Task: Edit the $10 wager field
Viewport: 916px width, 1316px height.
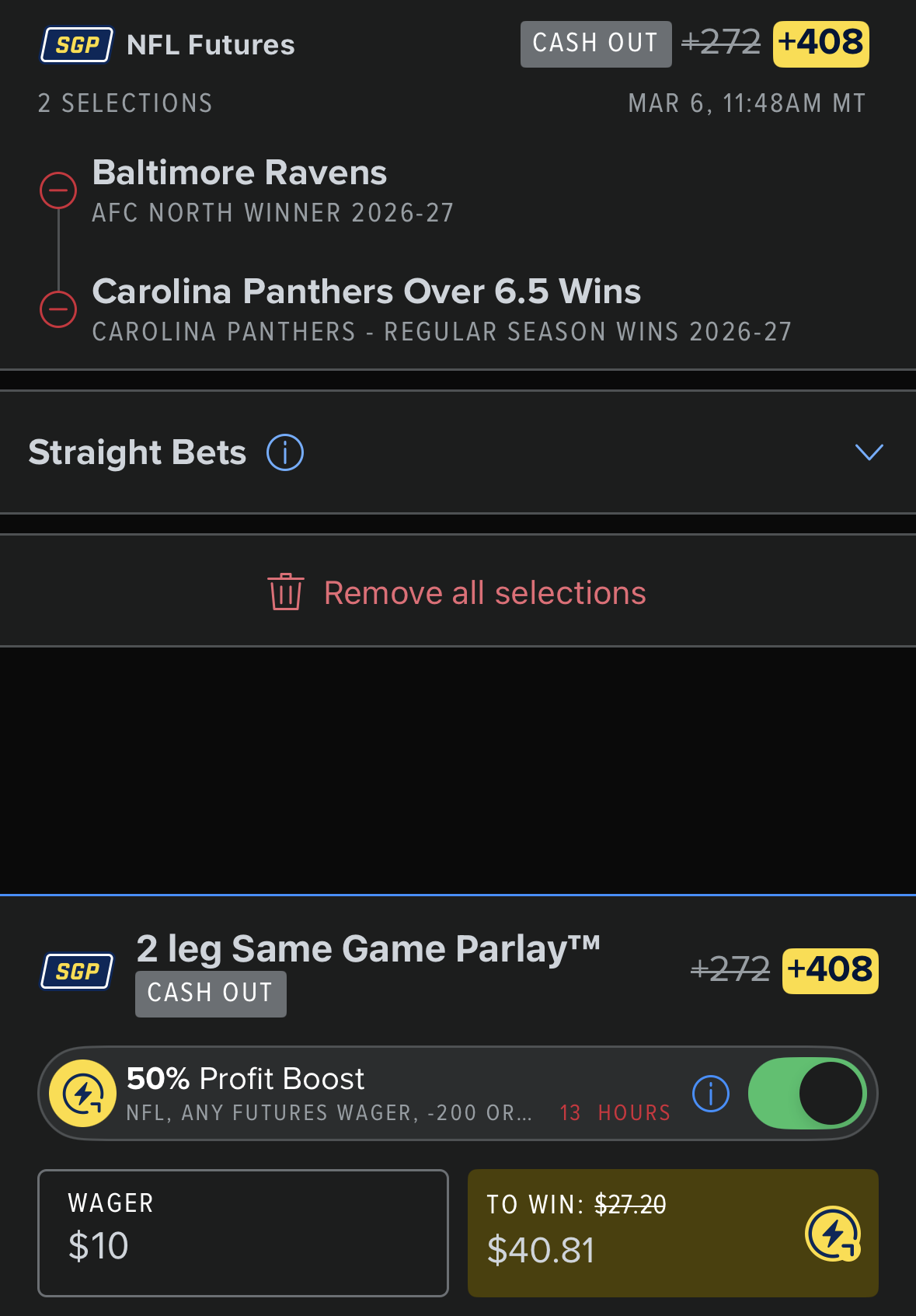Action: point(243,1233)
